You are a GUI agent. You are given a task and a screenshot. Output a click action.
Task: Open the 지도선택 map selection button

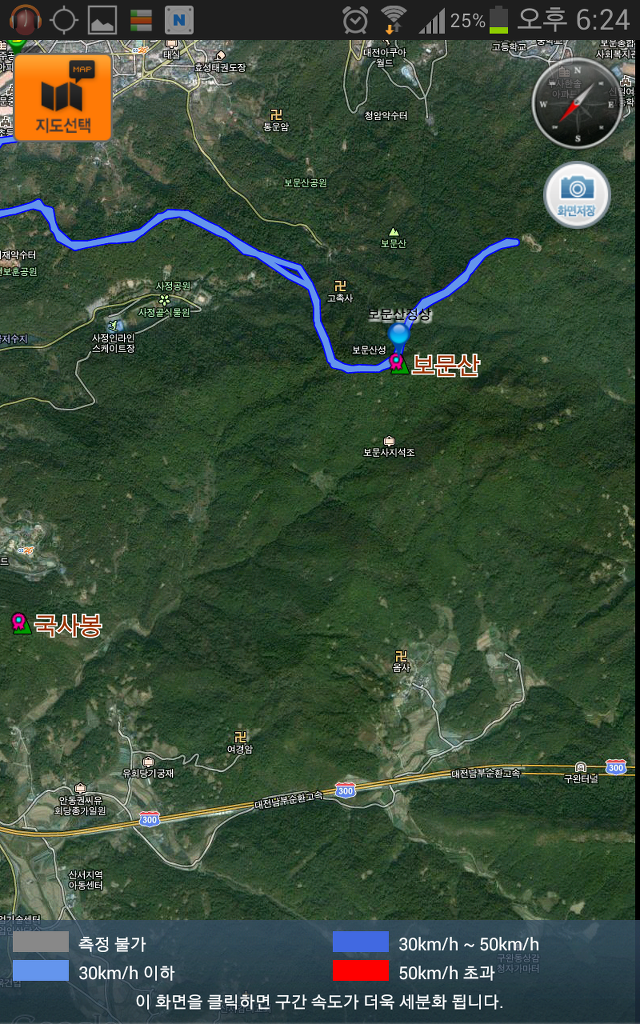coord(63,97)
